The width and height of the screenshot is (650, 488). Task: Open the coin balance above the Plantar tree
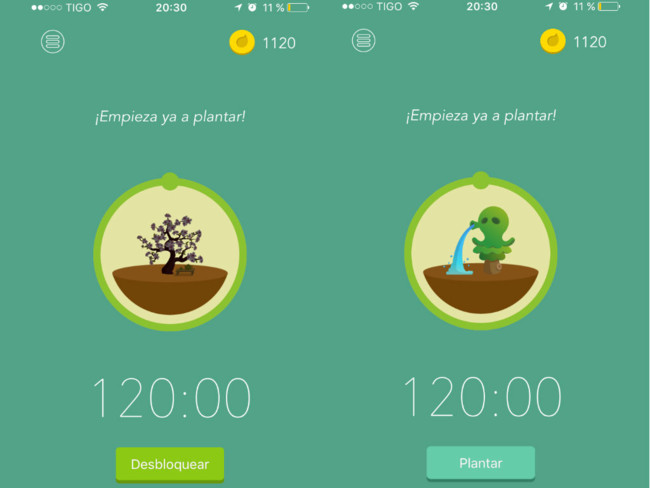[x=574, y=42]
